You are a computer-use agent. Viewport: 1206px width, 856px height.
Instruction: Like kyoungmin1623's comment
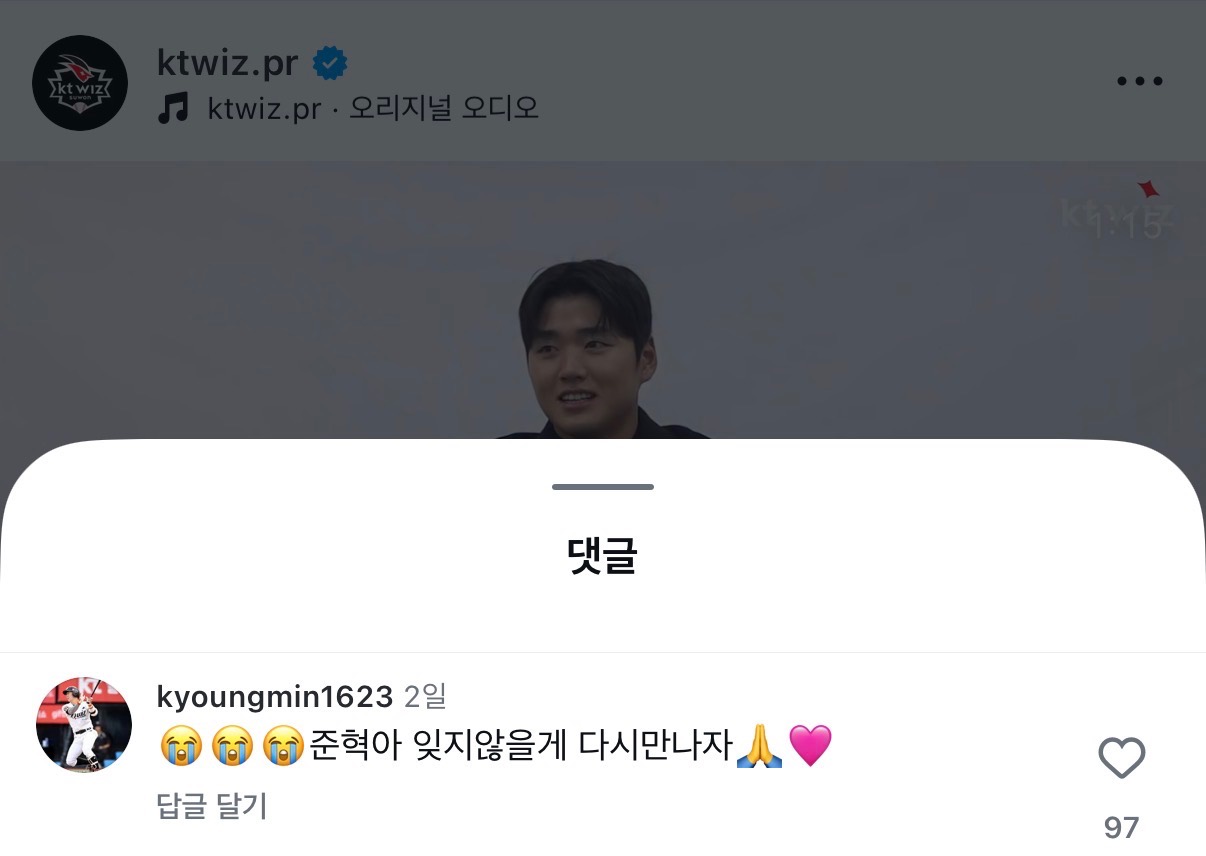[1121, 759]
